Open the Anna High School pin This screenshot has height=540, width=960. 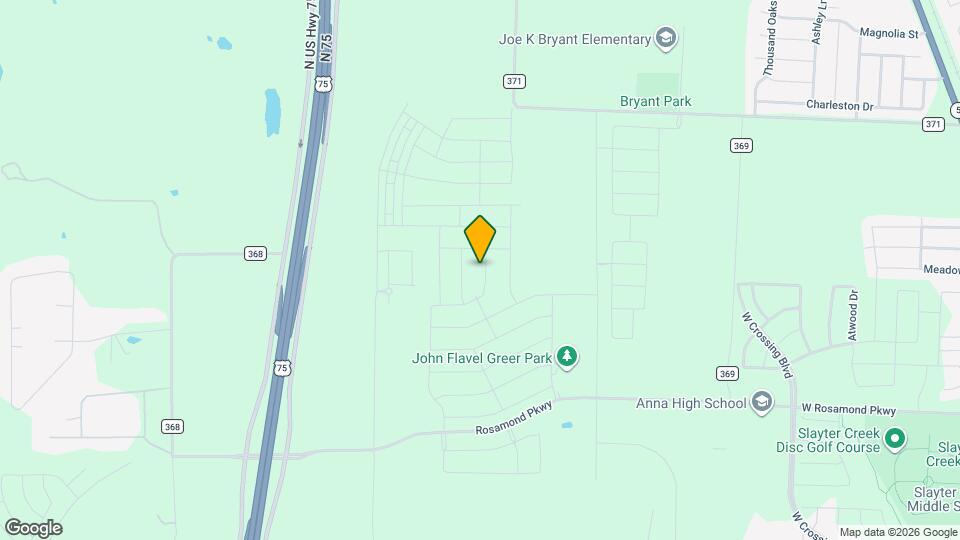click(x=762, y=403)
